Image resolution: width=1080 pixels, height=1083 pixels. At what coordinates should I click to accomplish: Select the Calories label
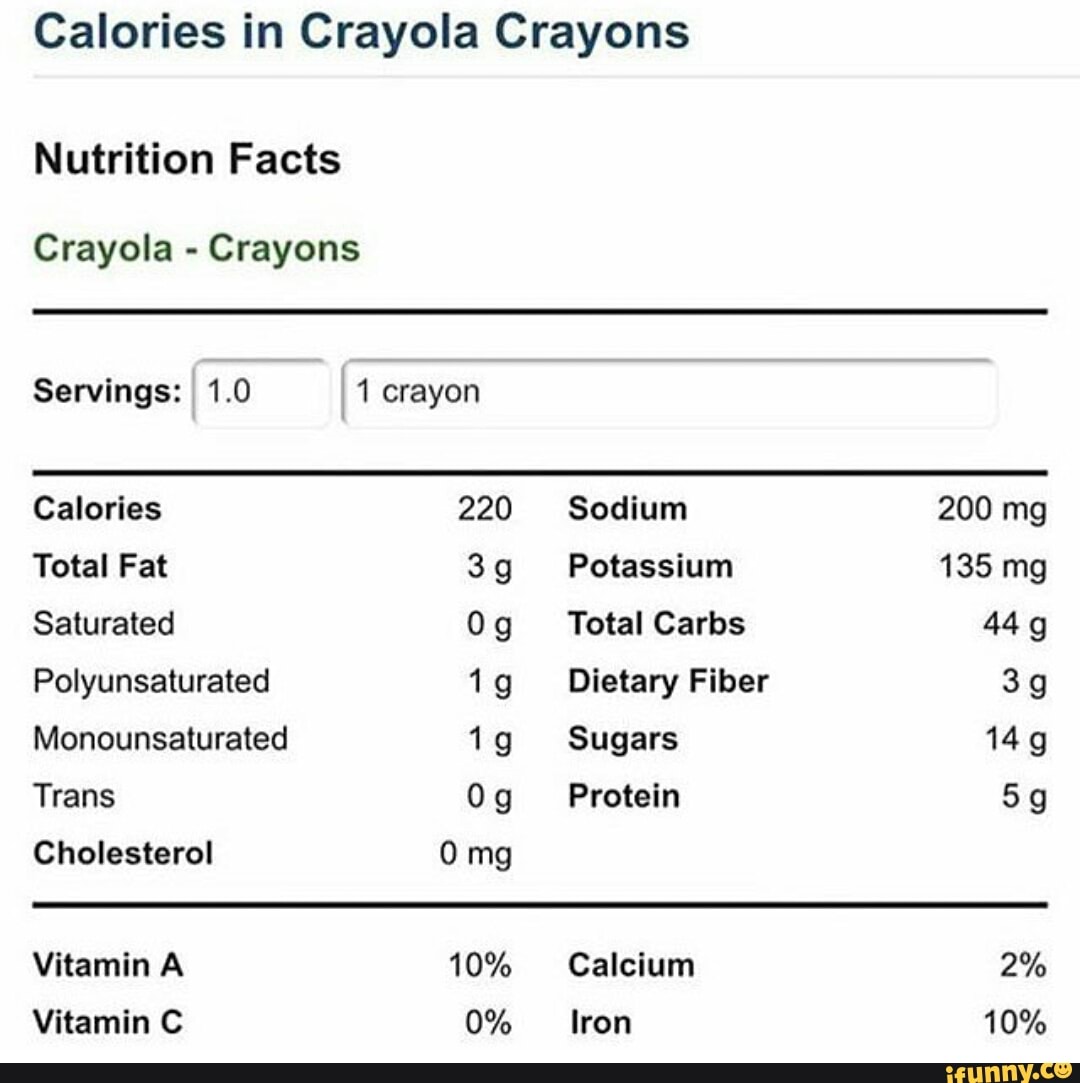pos(97,508)
